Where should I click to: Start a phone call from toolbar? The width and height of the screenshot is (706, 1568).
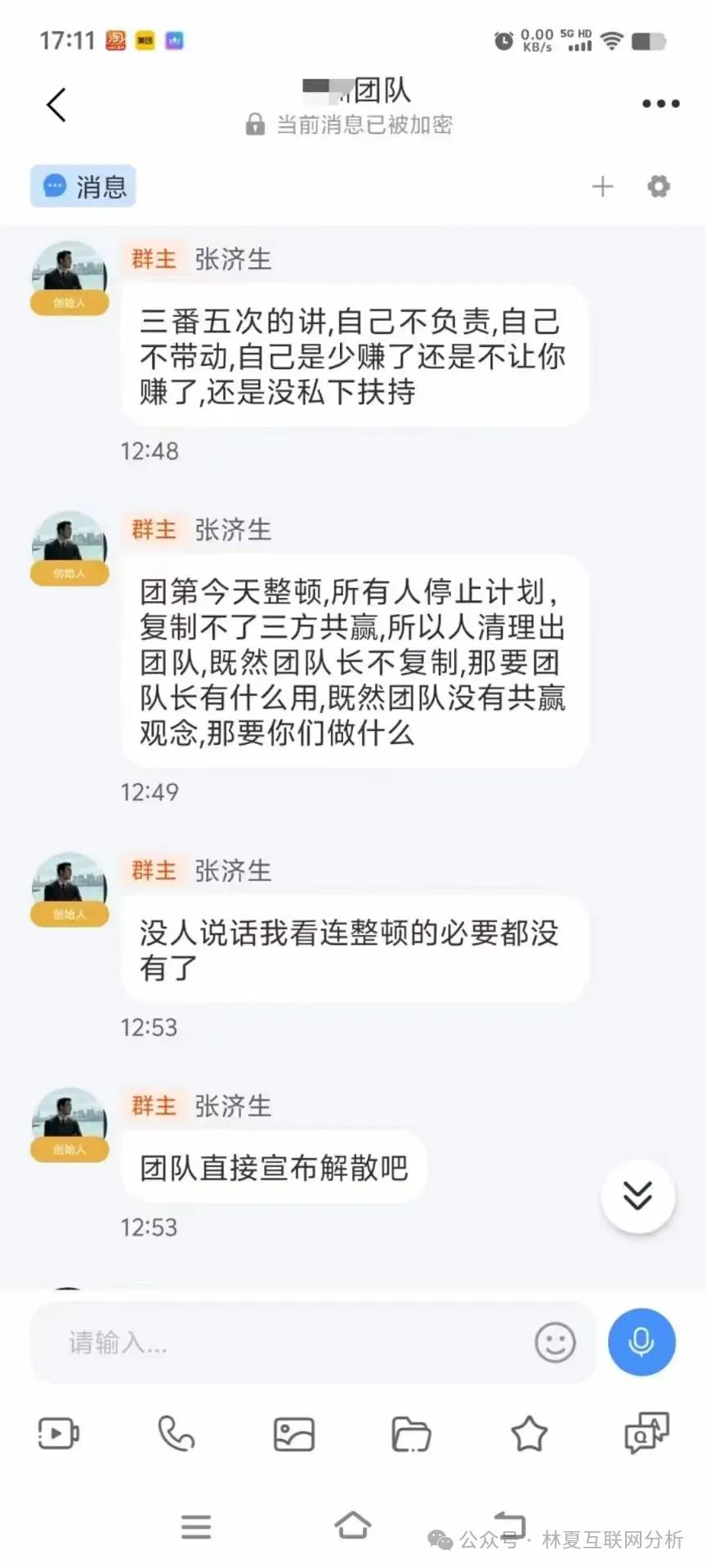coord(176,1433)
